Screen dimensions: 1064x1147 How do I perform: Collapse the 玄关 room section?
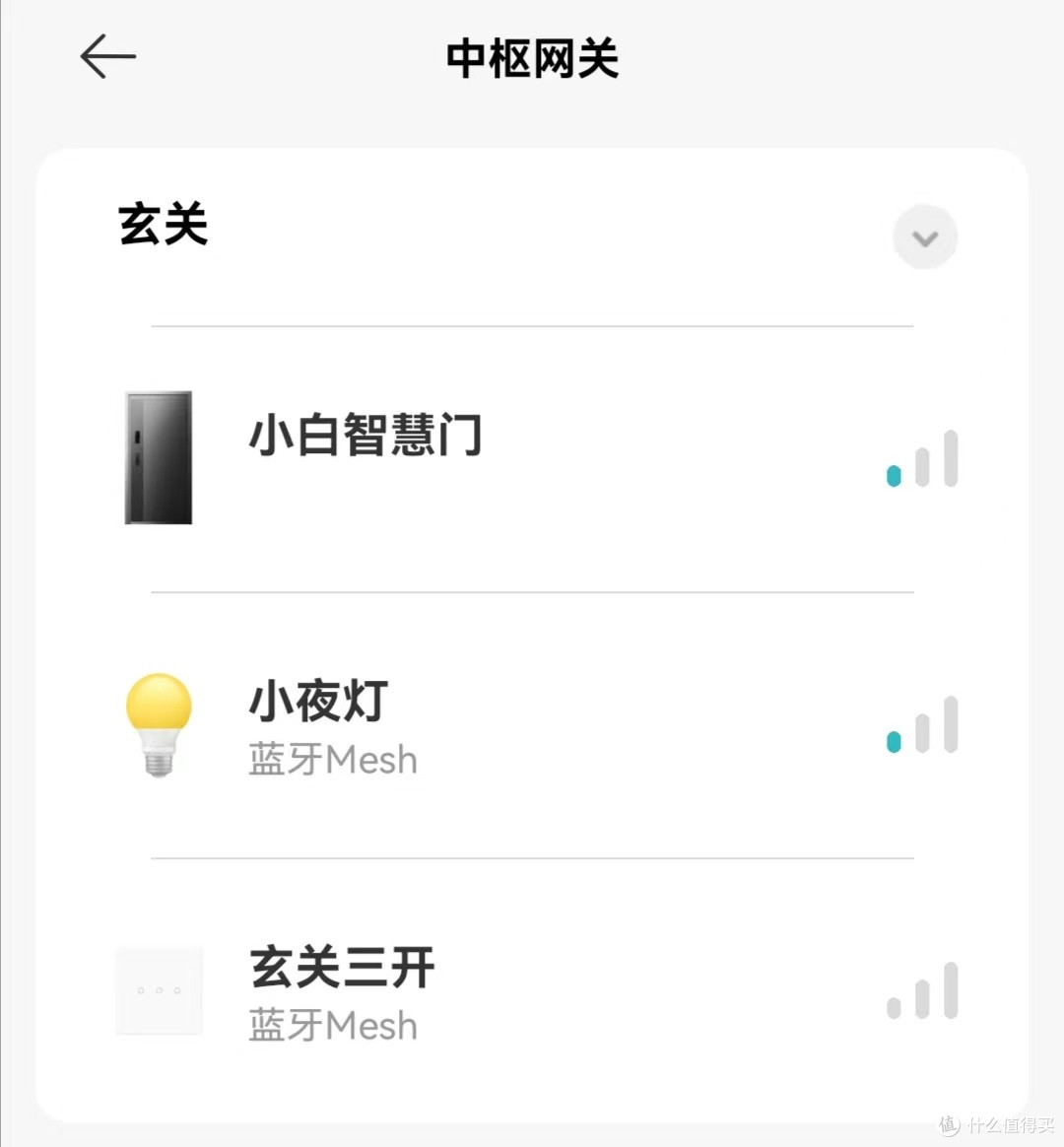924,237
